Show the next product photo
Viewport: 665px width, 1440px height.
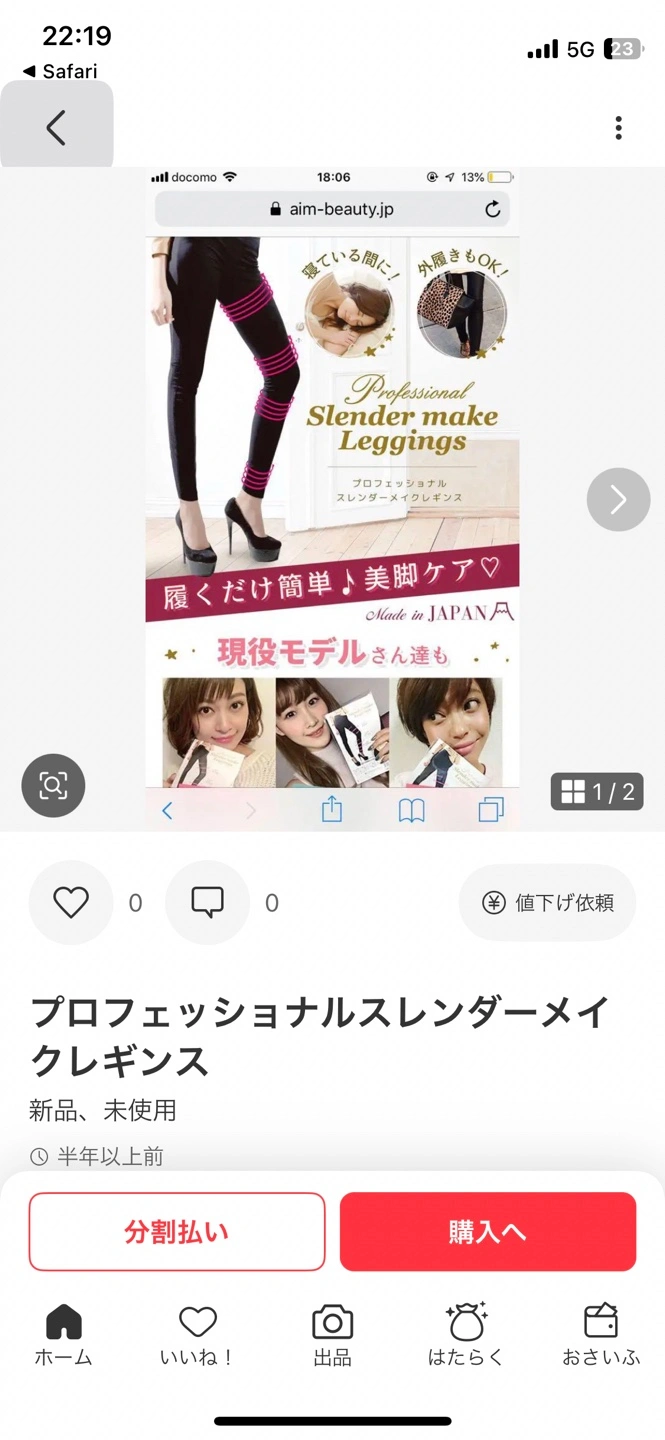[618, 499]
